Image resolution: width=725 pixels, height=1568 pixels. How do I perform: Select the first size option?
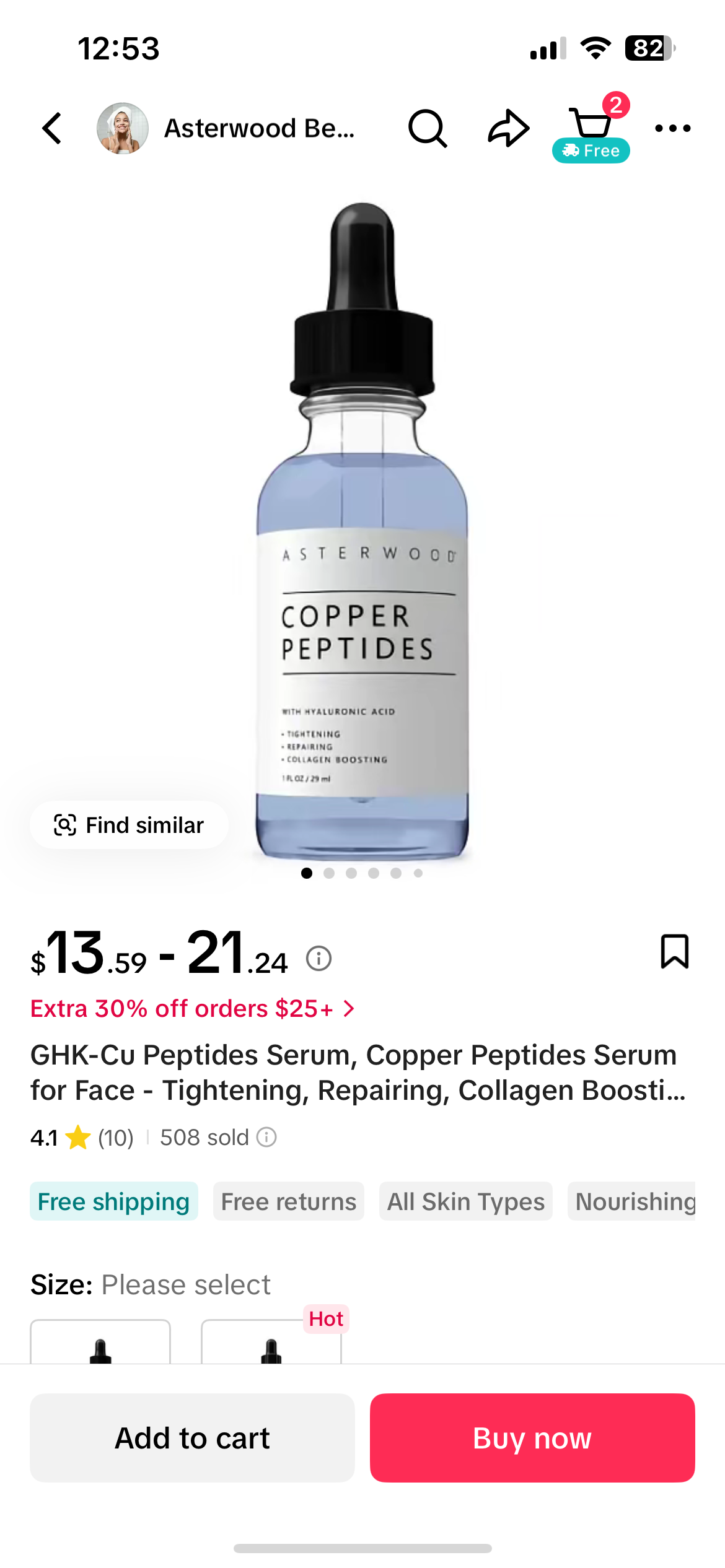(100, 1344)
